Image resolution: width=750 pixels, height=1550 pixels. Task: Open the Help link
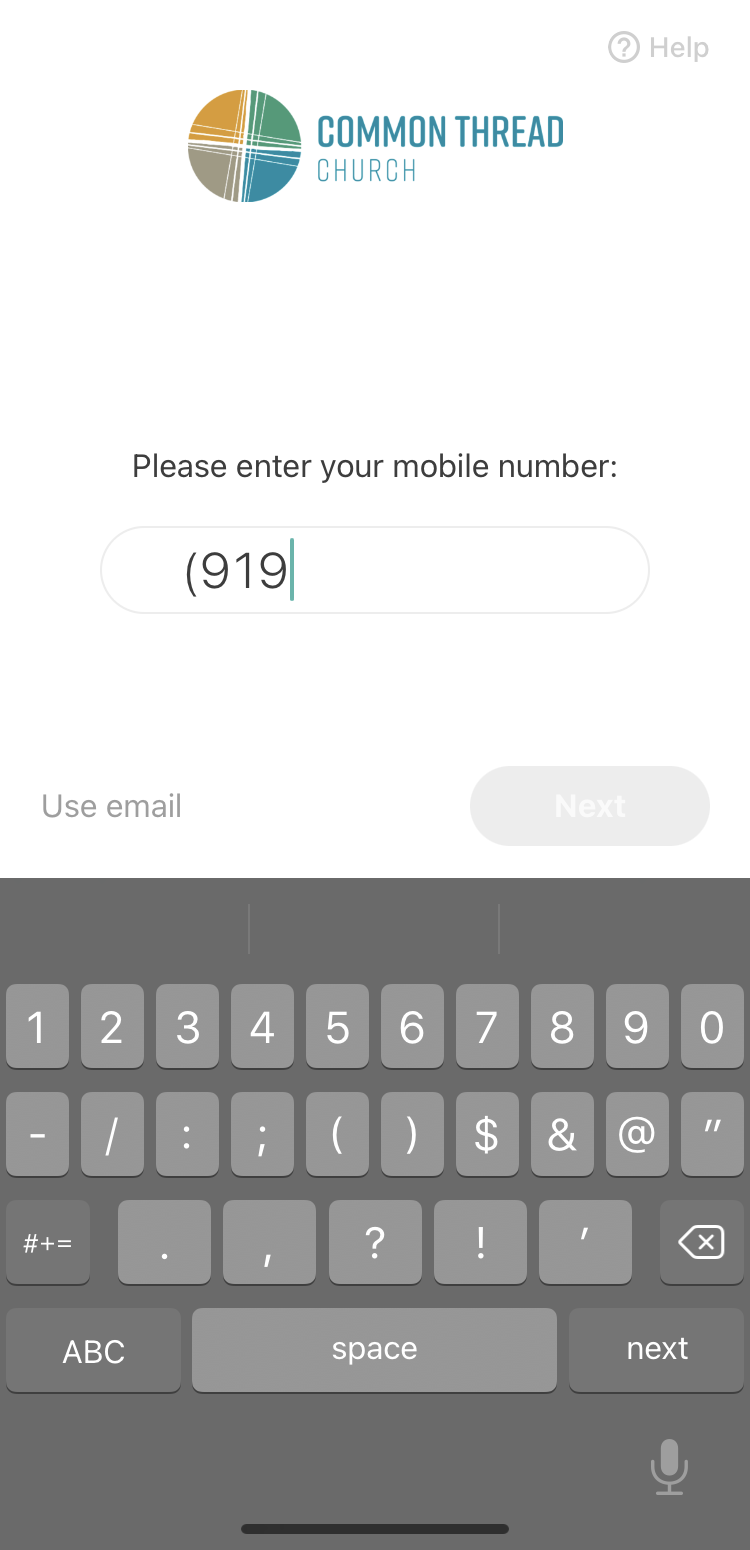pyautogui.click(x=658, y=47)
